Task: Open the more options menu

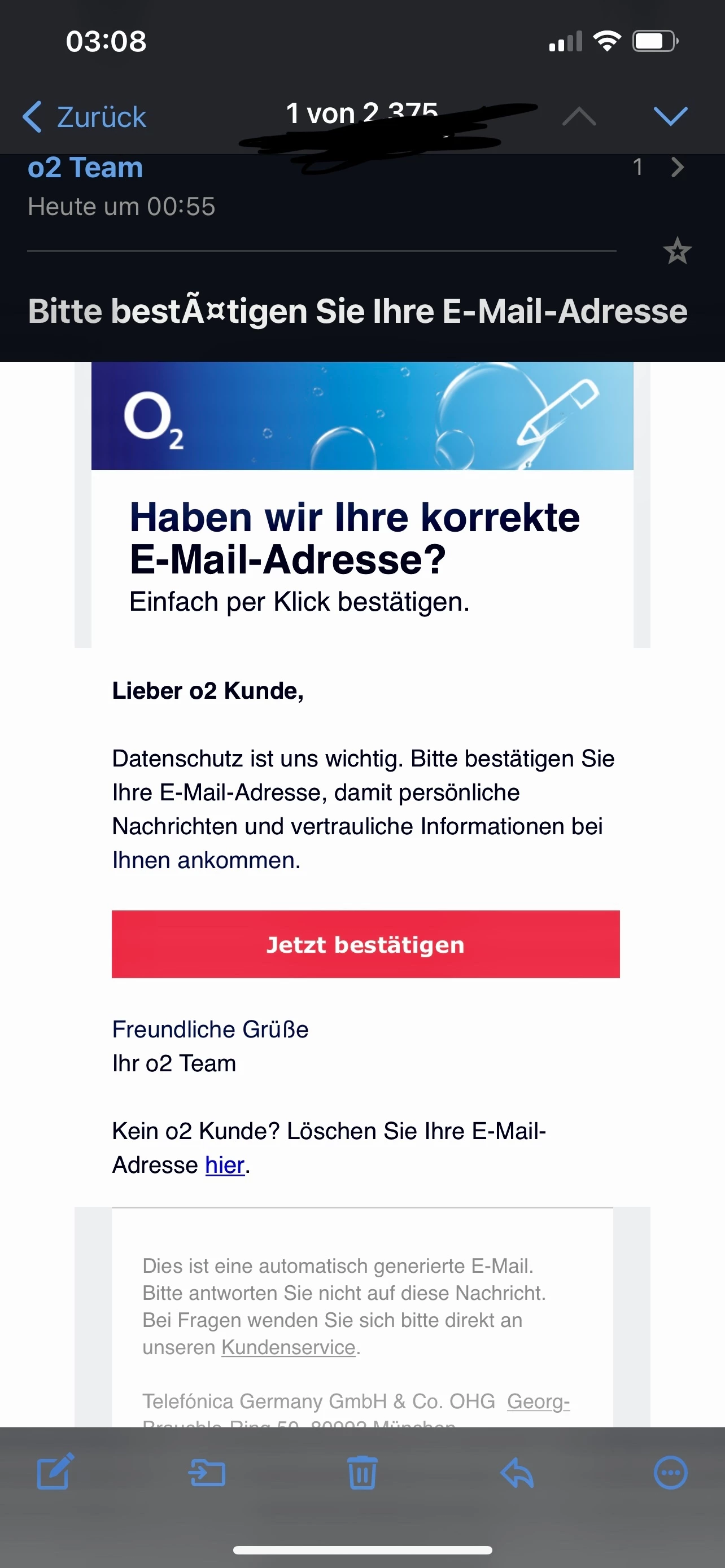Action: point(670,1473)
